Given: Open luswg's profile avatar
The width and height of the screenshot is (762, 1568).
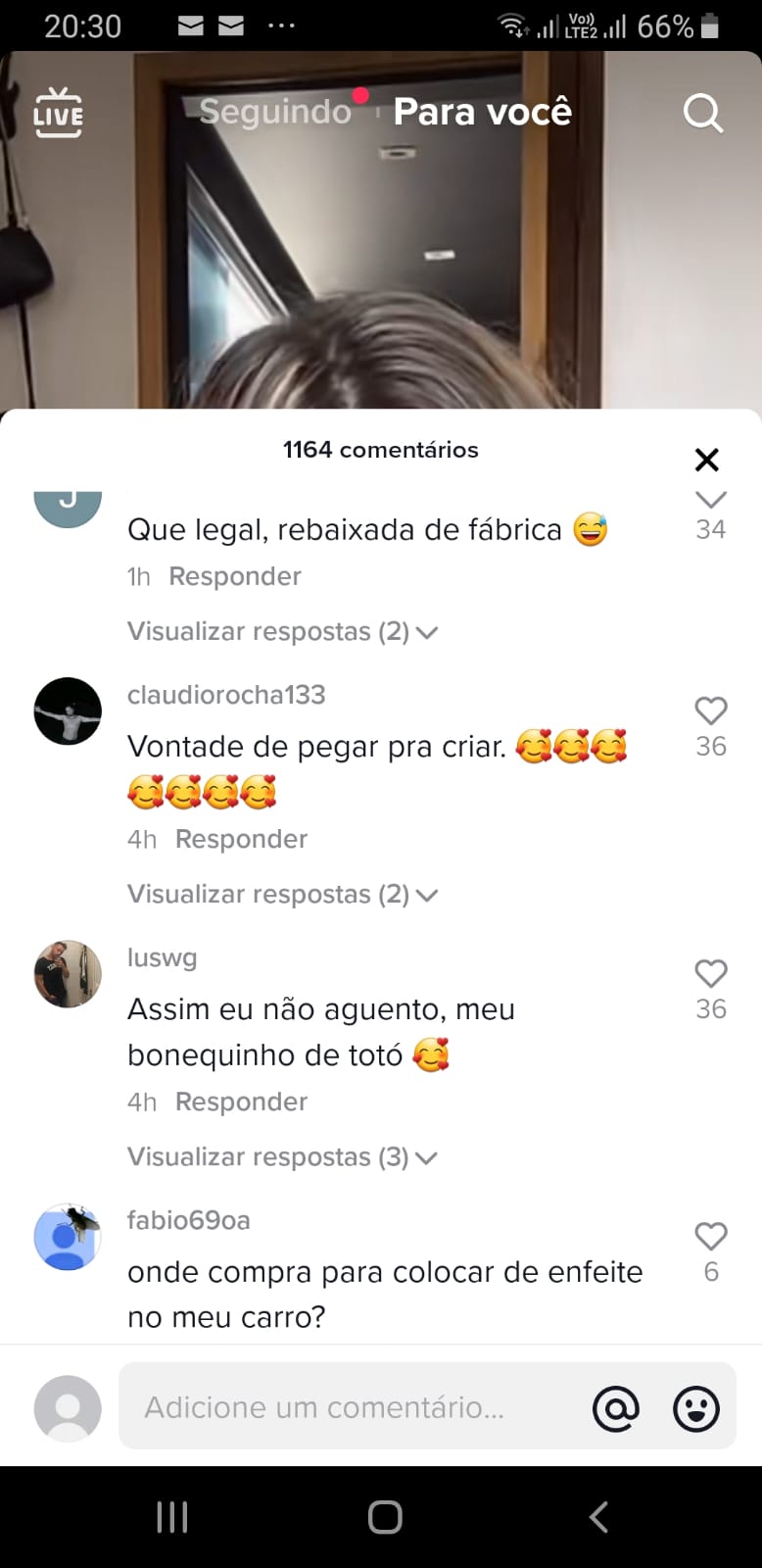Looking at the screenshot, I should point(68,974).
